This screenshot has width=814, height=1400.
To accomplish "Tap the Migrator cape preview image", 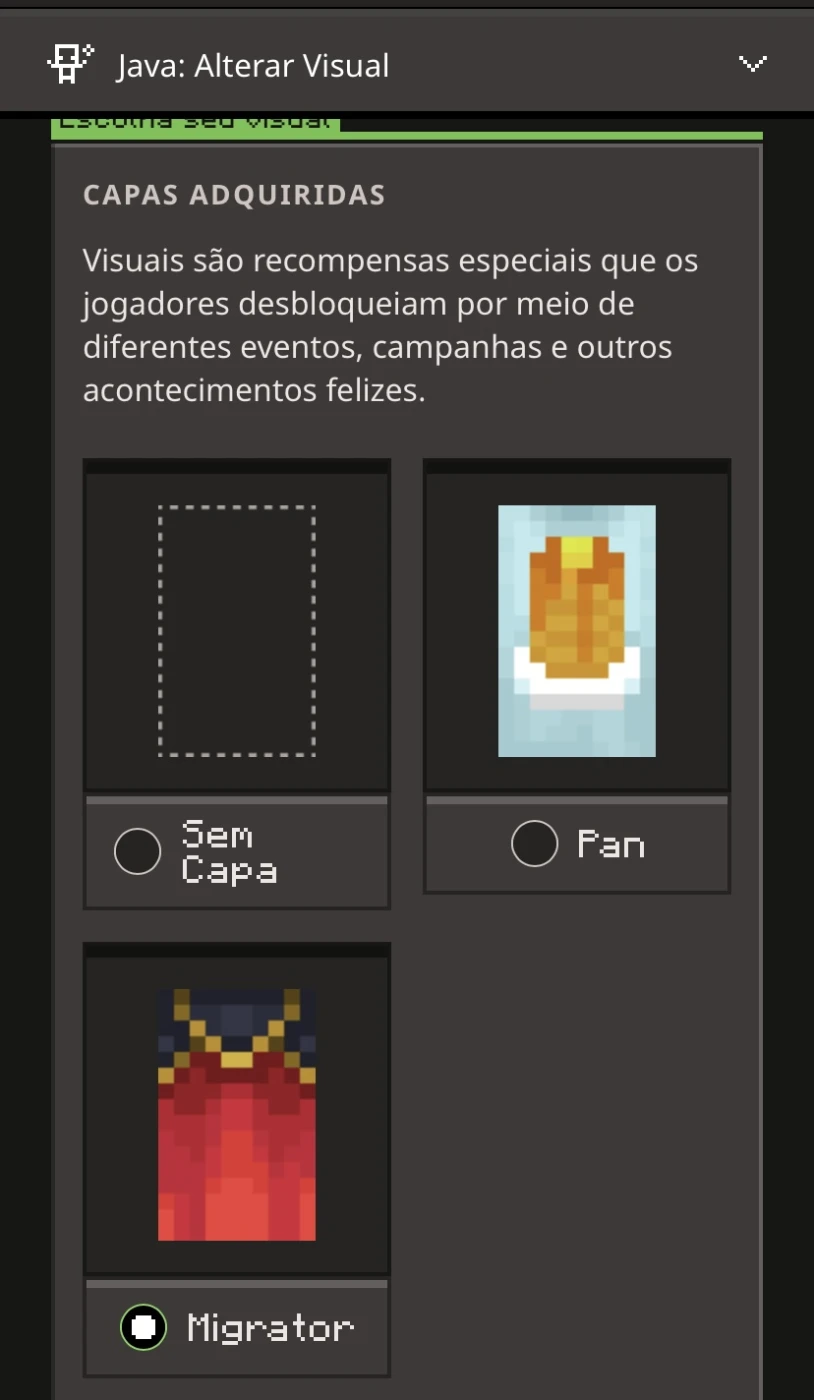I will 237,1114.
